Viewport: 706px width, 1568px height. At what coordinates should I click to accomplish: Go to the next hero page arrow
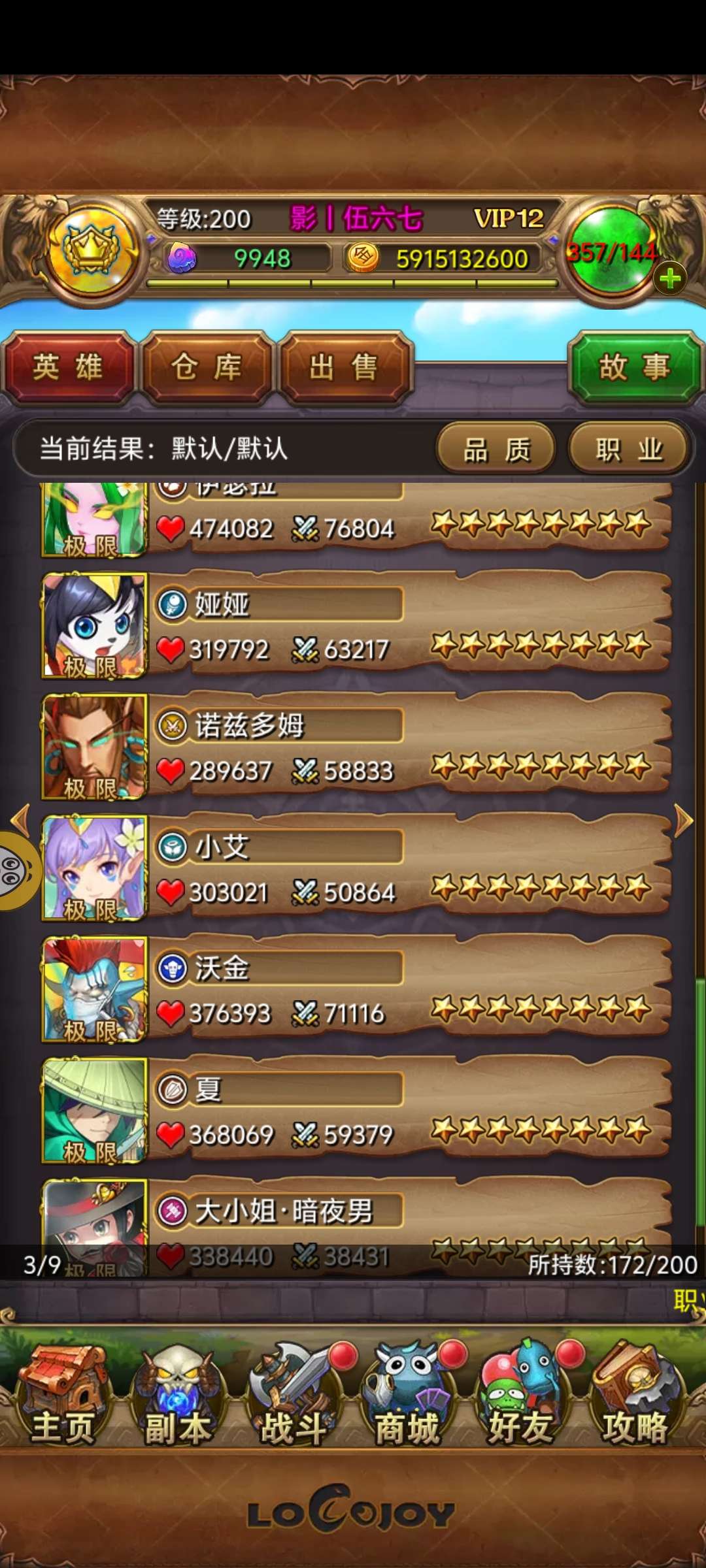coord(683,820)
